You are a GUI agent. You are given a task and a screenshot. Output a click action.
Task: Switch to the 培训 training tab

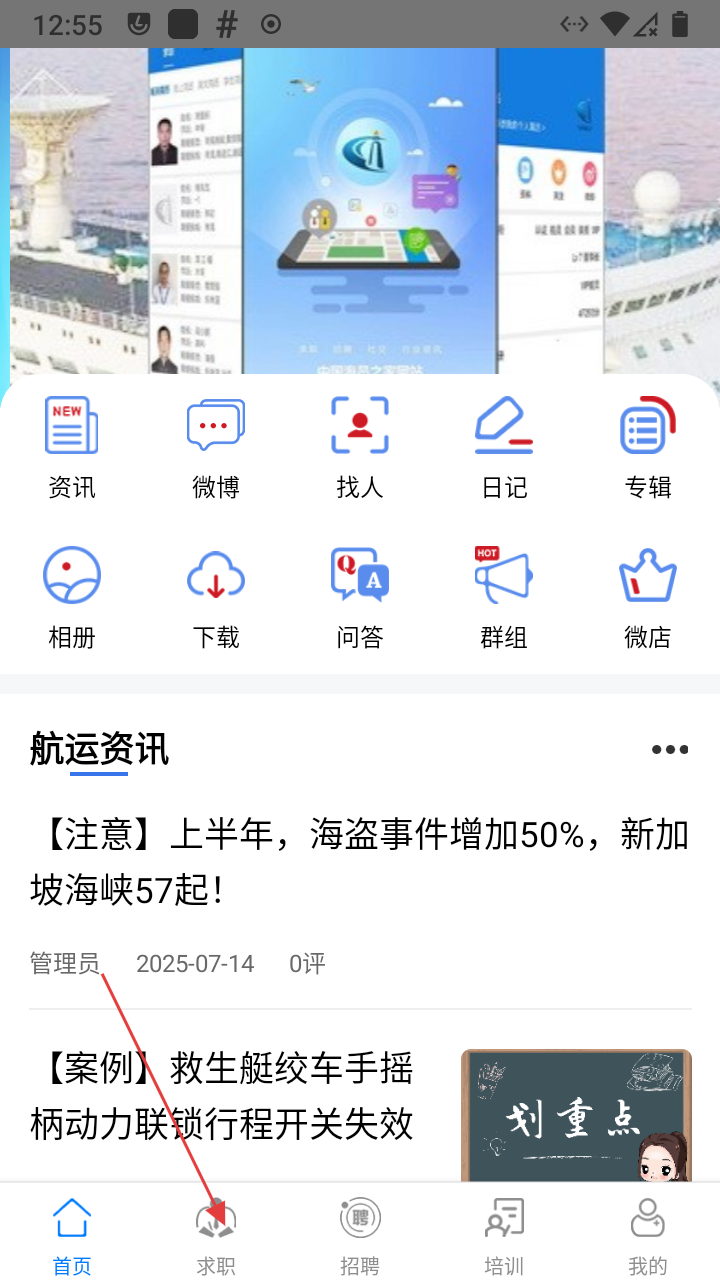tap(504, 1235)
